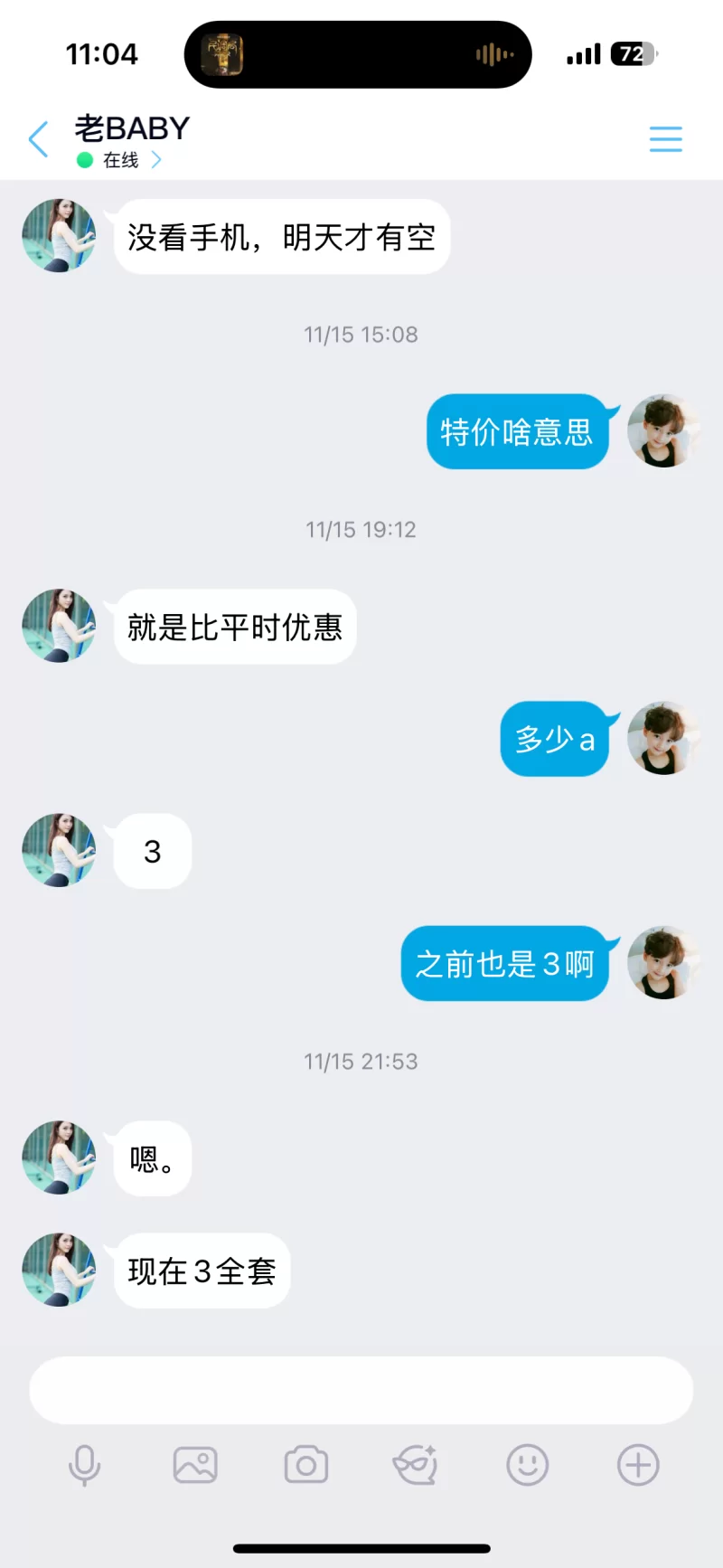Open my avatar next to 特价啥意思
Screen dimensions: 723x1568
[664, 430]
